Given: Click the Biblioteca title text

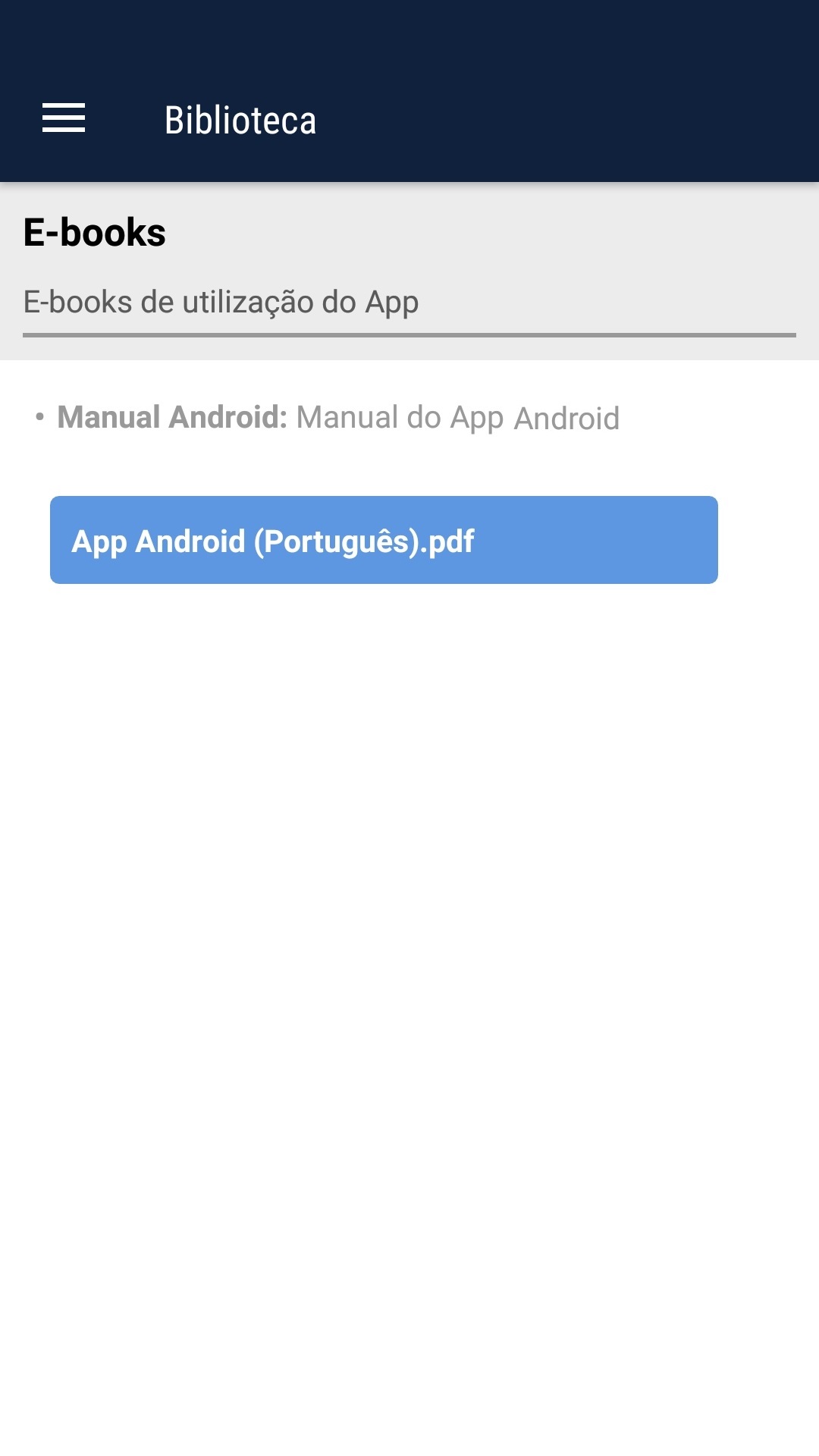Looking at the screenshot, I should click(240, 119).
